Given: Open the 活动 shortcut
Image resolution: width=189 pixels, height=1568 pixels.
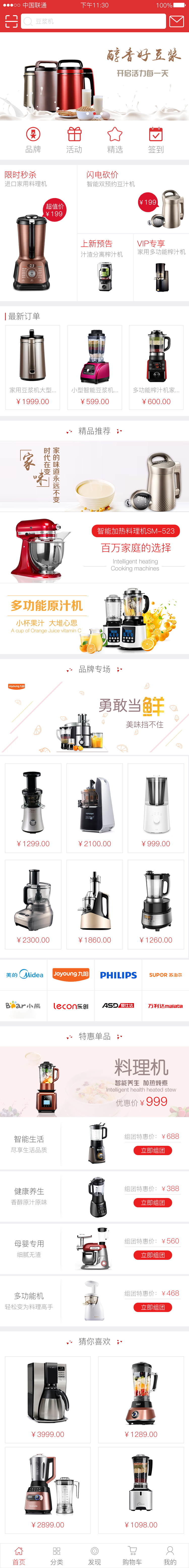Looking at the screenshot, I should click(x=74, y=139).
